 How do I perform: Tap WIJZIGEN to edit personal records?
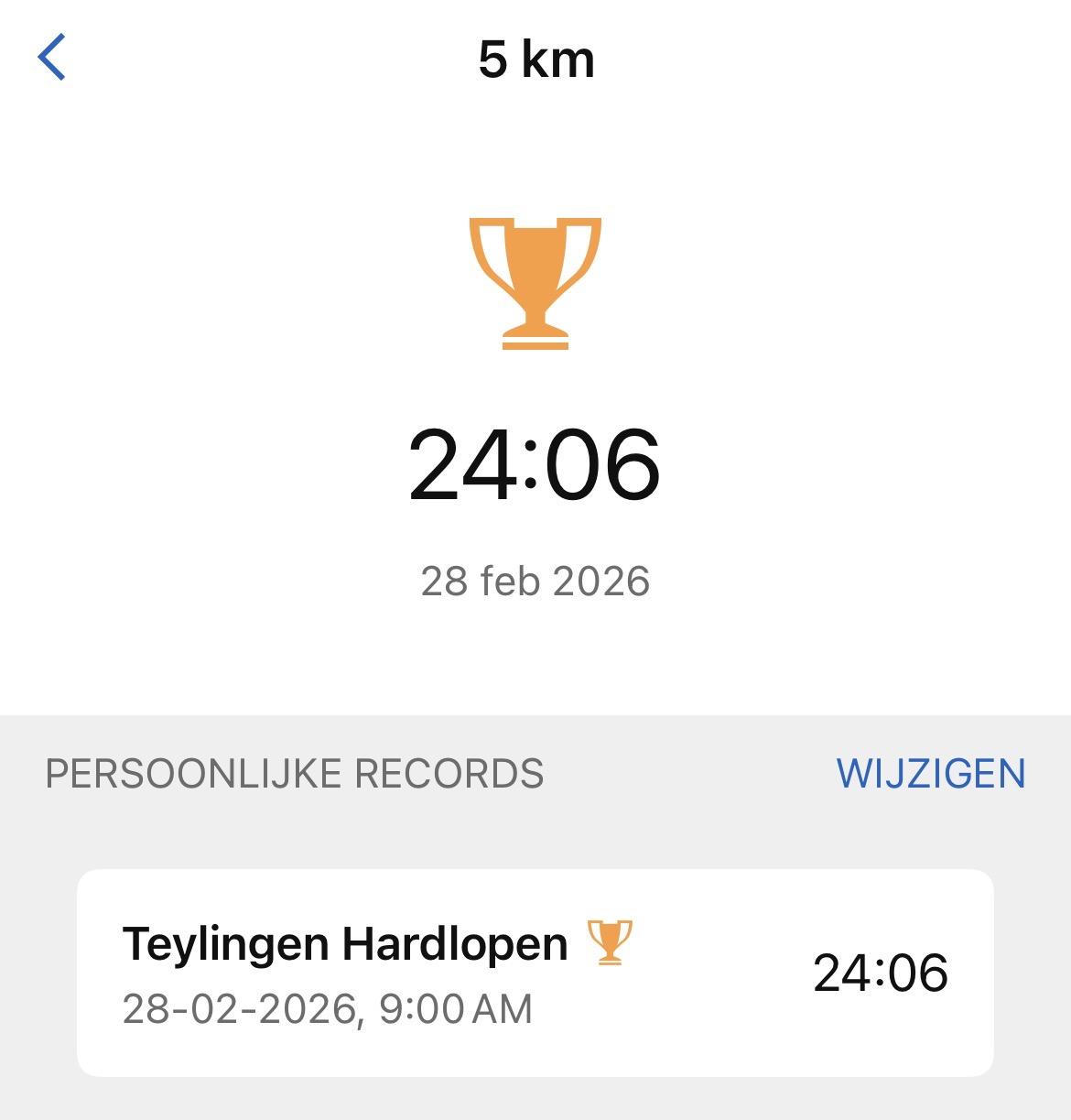[x=930, y=774]
